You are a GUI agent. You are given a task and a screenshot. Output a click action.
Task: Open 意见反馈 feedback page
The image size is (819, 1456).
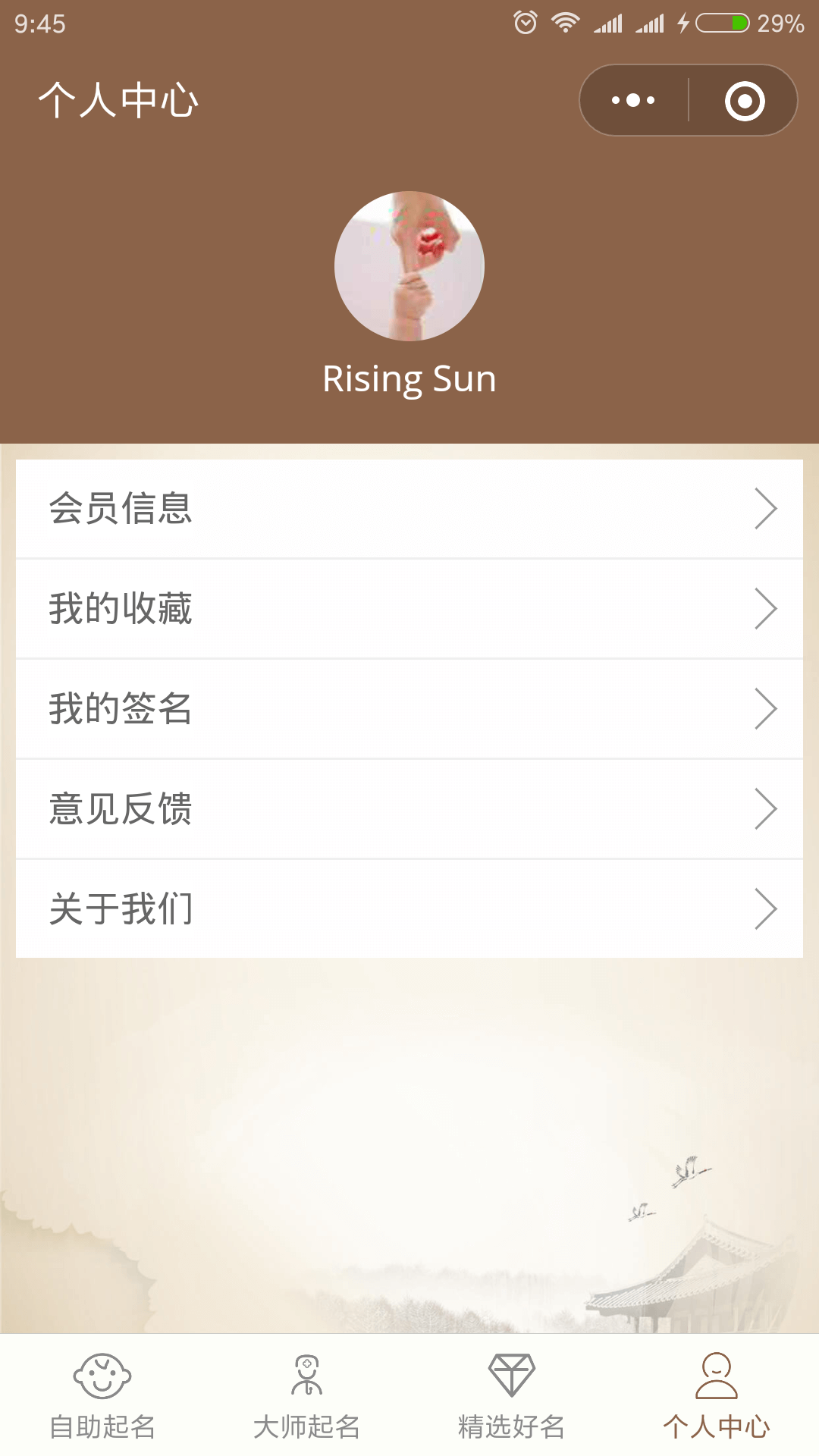click(409, 809)
